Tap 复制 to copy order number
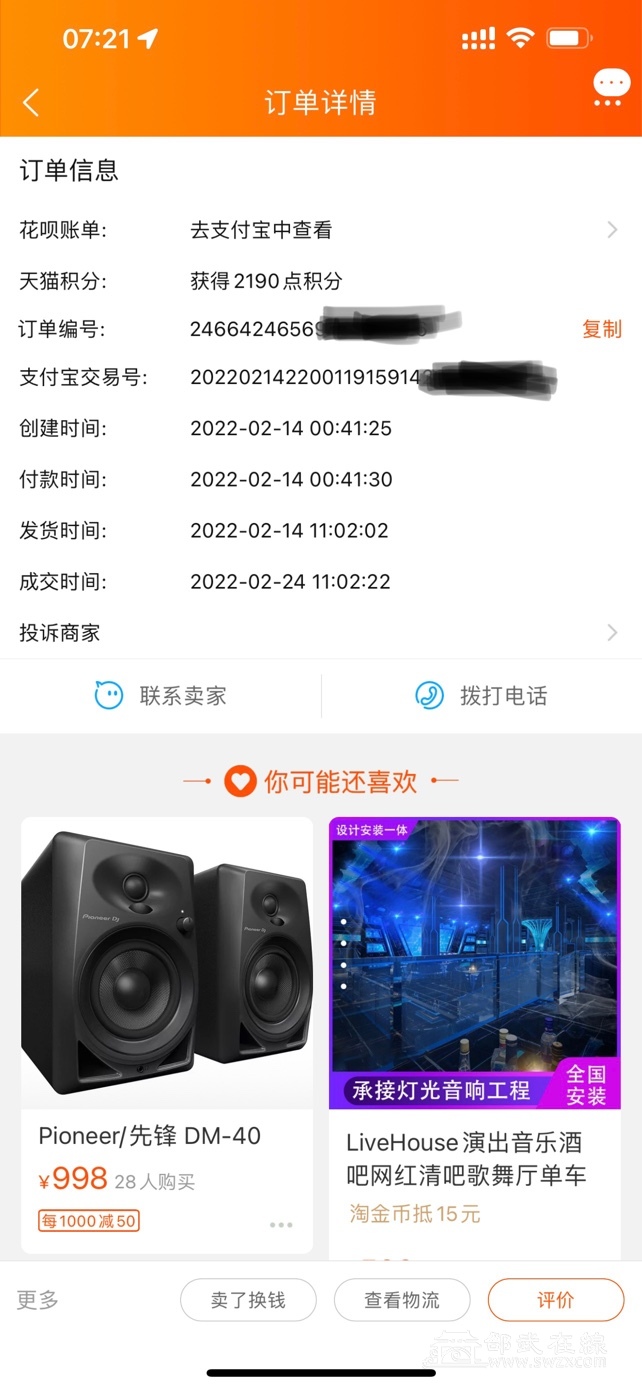This screenshot has width=642, height=1389. [601, 329]
